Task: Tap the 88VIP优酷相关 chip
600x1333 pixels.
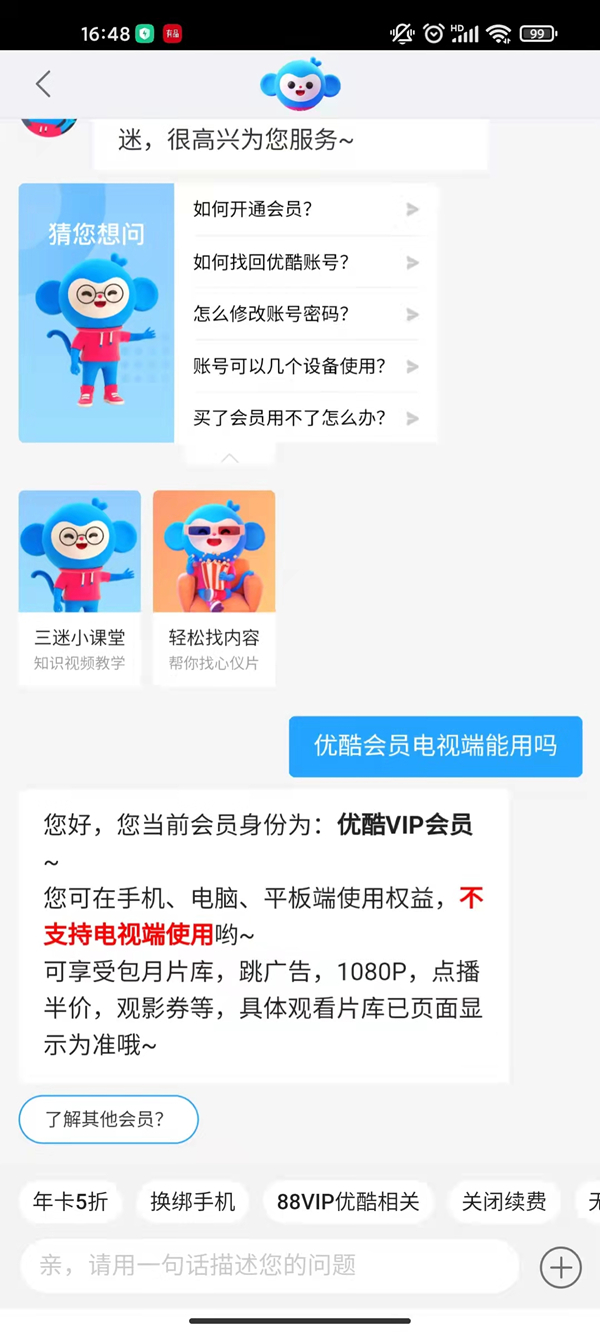Action: (x=348, y=1201)
